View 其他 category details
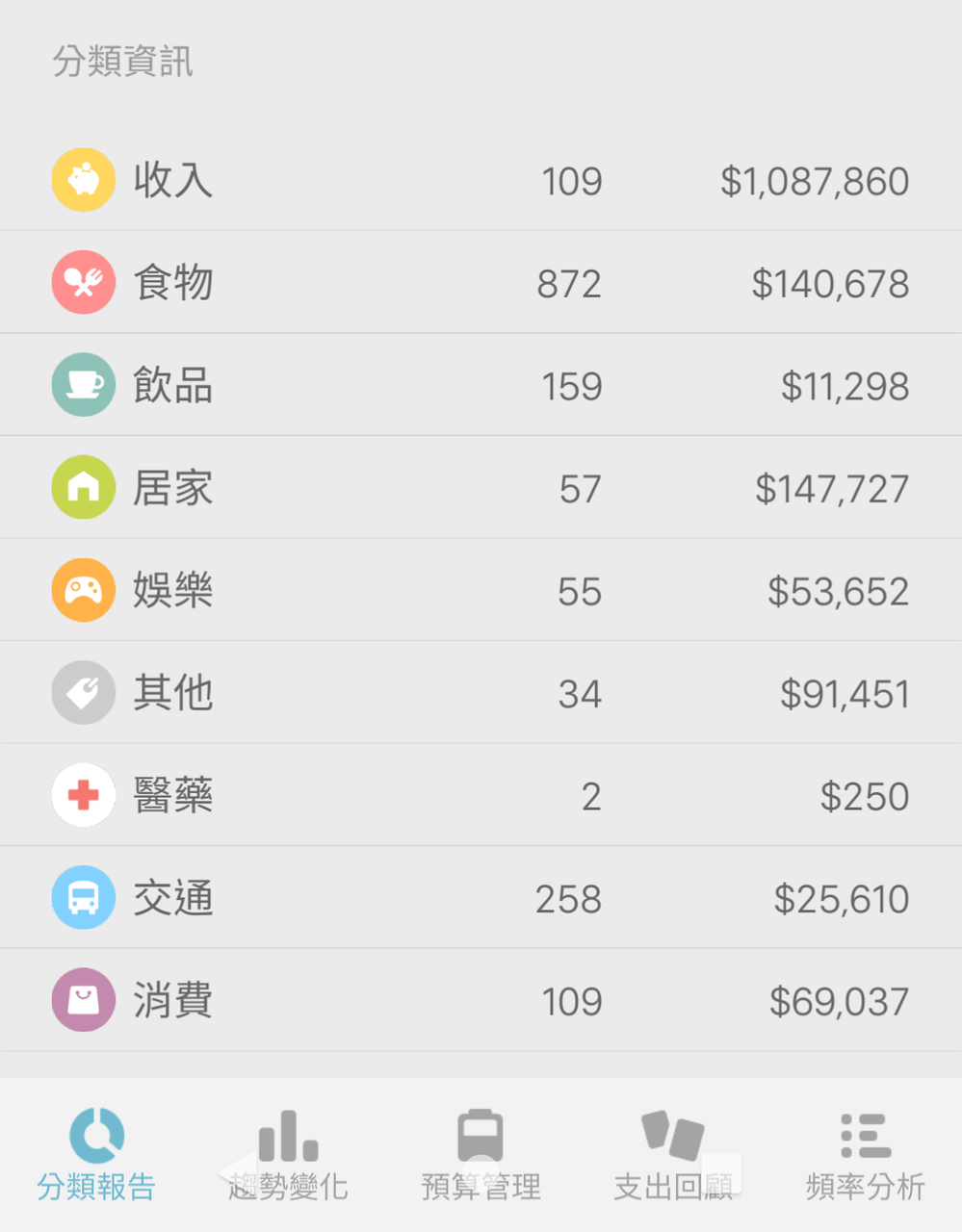The image size is (962, 1232). click(x=481, y=693)
